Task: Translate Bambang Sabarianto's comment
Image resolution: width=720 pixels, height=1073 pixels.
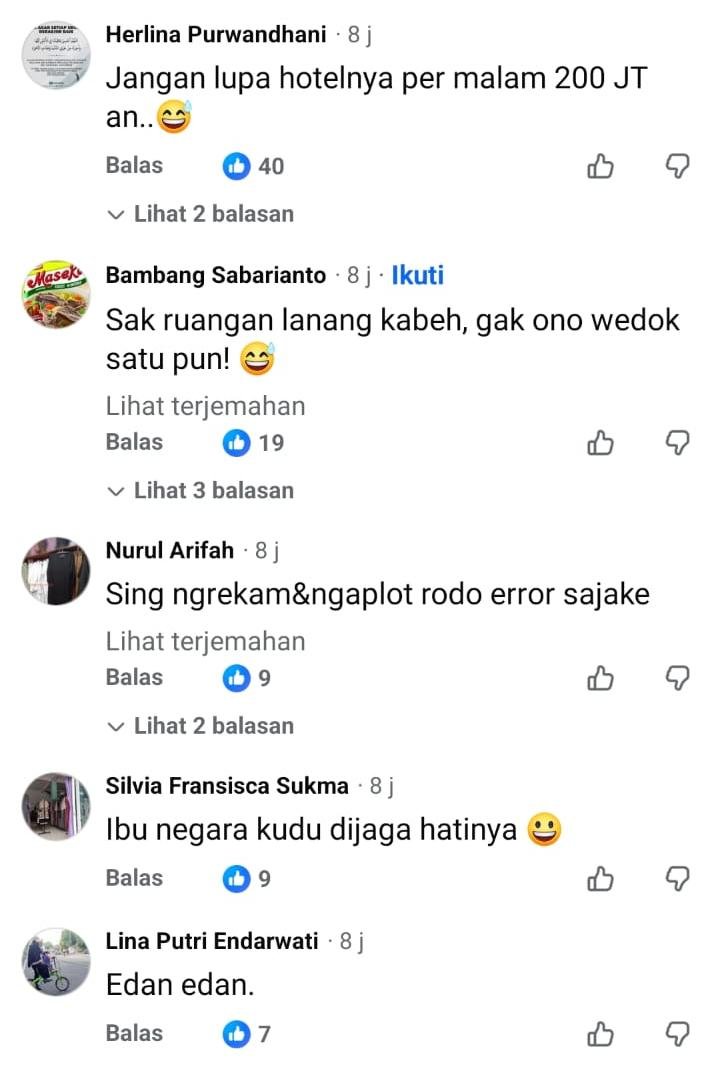Action: point(205,406)
